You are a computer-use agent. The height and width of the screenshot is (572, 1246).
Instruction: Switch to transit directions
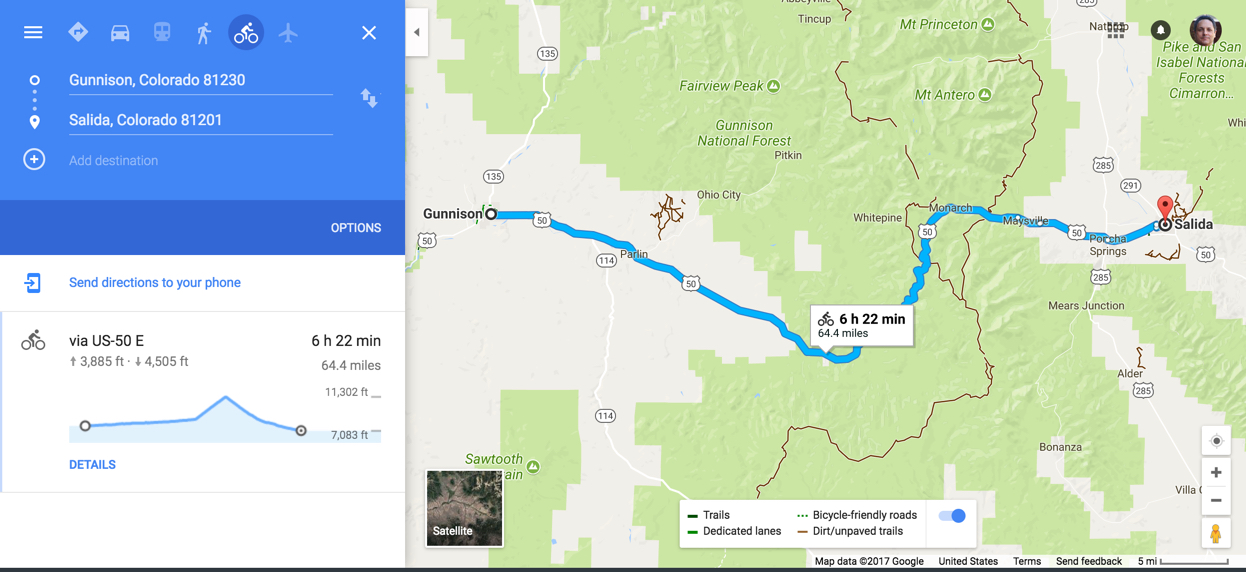point(162,33)
